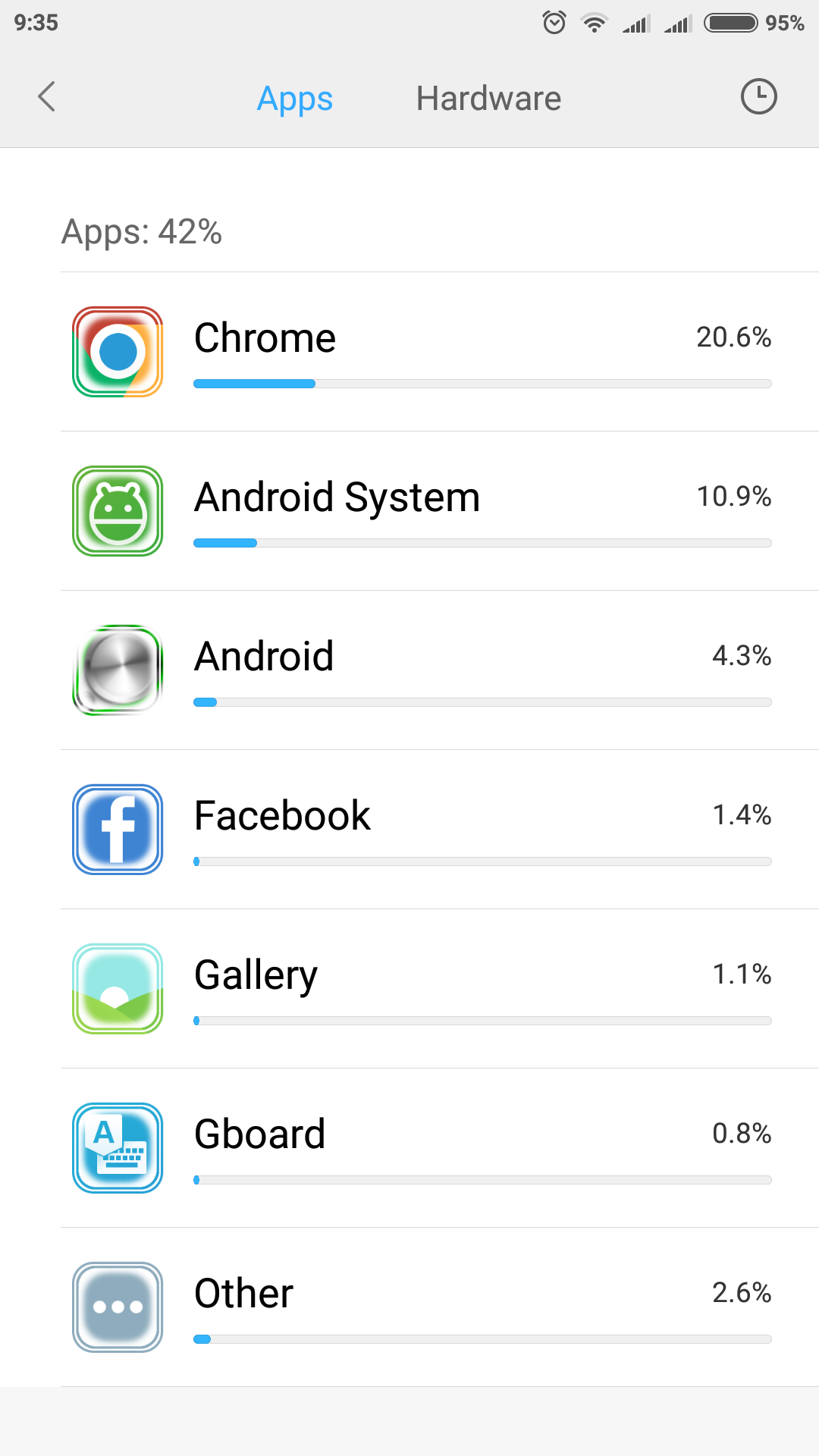Viewport: 819px width, 1456px height.
Task: Open Gallery power consumption entry
Action: 440,989
